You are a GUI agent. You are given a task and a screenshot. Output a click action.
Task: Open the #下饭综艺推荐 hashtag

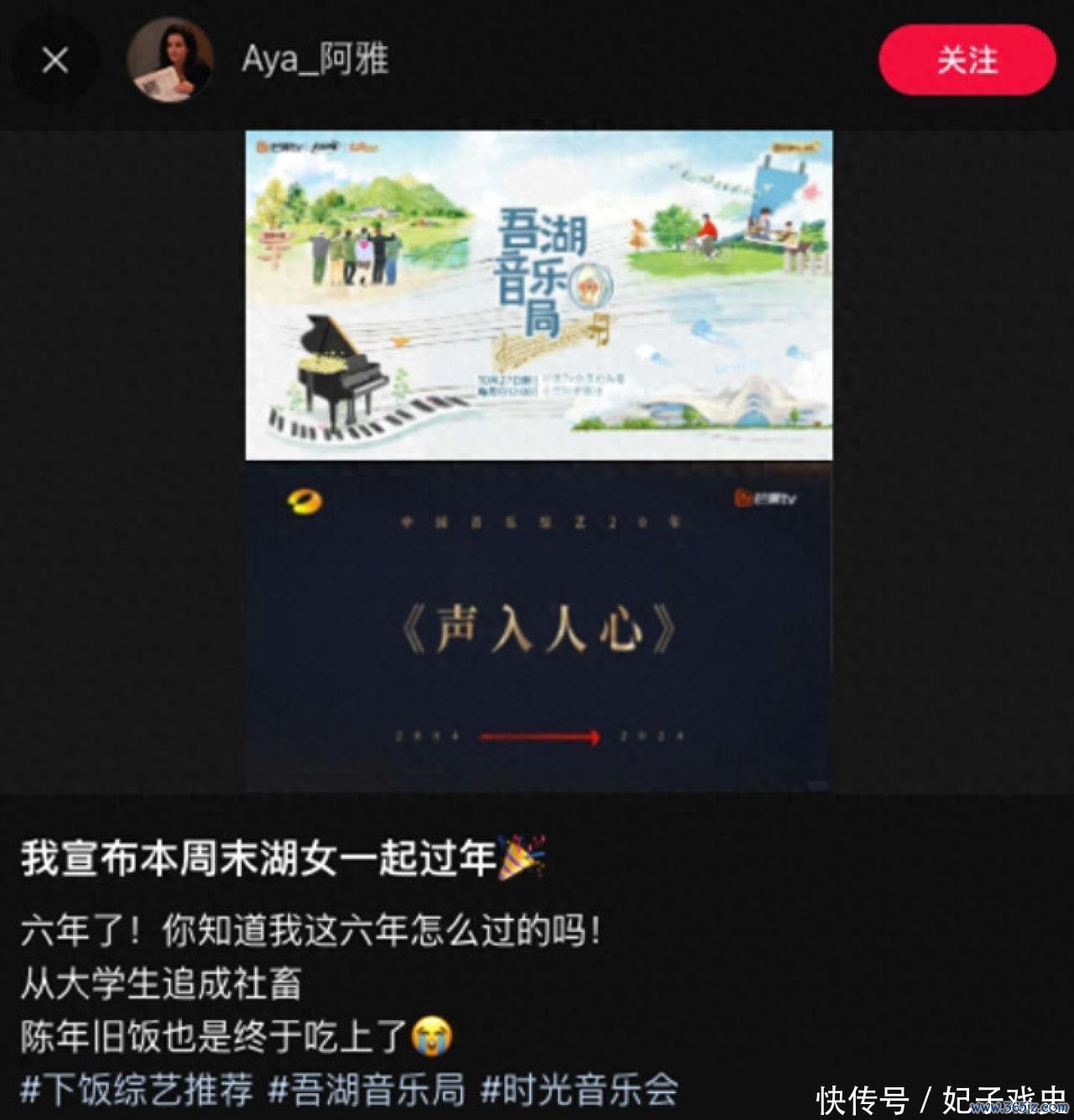pos(137,1090)
